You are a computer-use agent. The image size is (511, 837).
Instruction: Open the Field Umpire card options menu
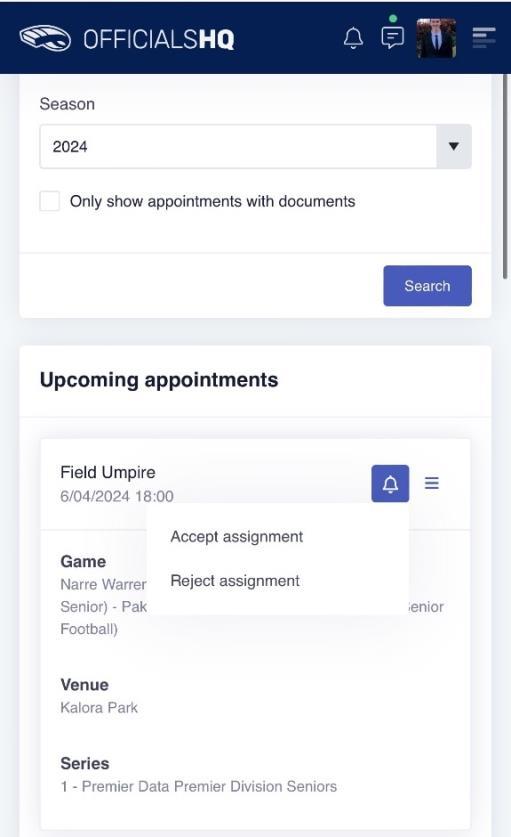431,483
